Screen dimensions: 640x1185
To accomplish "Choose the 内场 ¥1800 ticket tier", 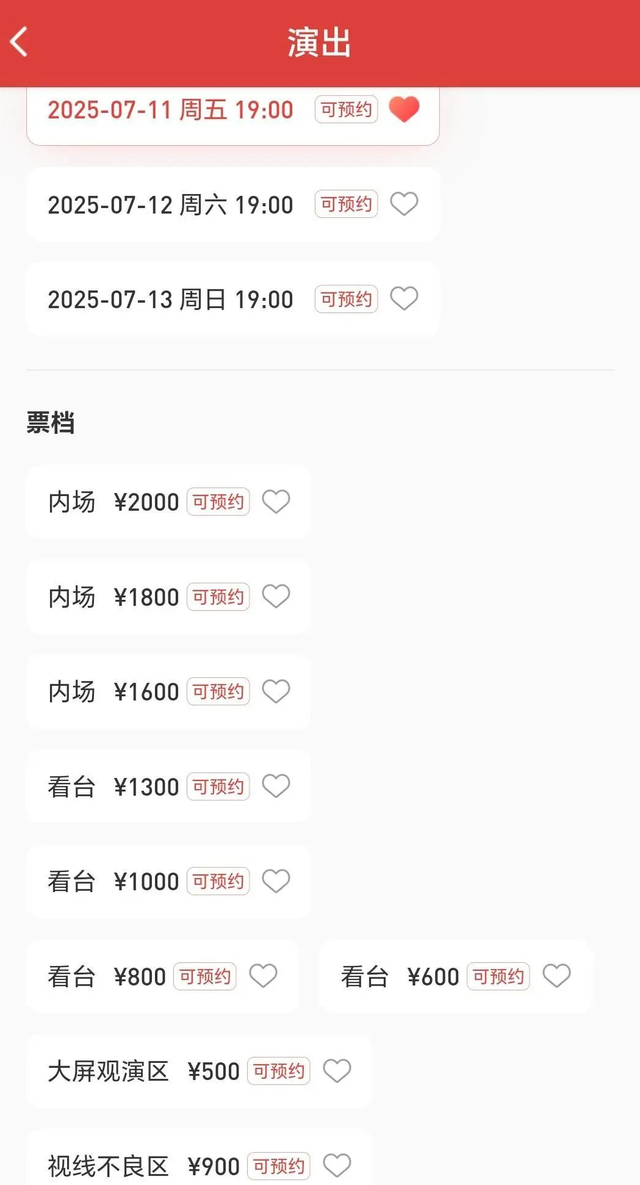I will pos(113,597).
